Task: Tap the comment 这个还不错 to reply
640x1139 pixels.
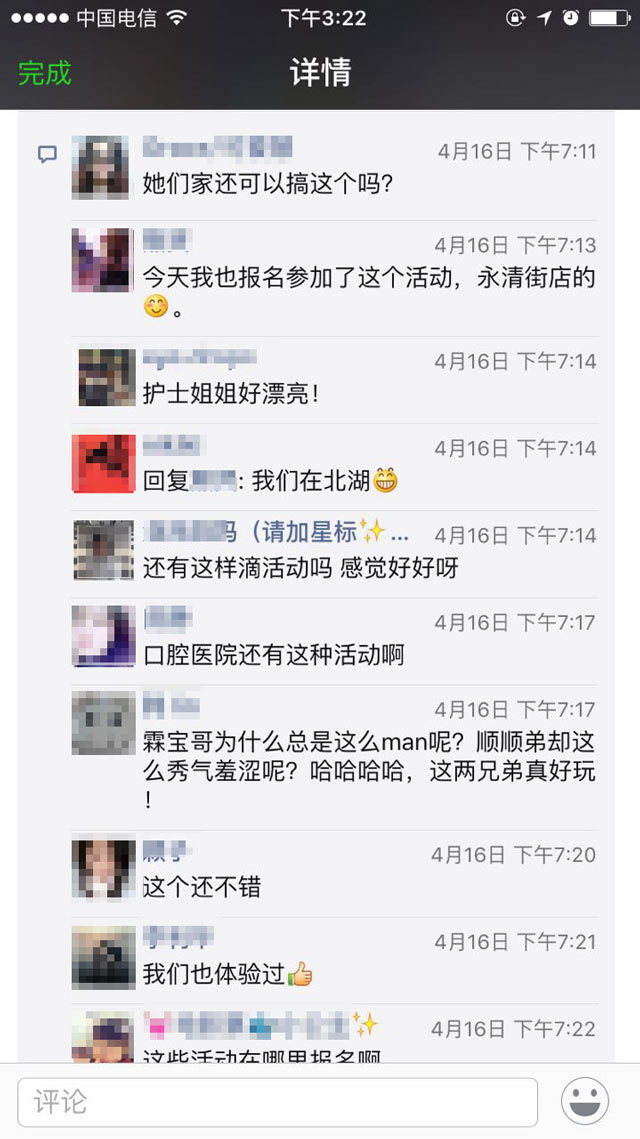Action: tap(201, 887)
